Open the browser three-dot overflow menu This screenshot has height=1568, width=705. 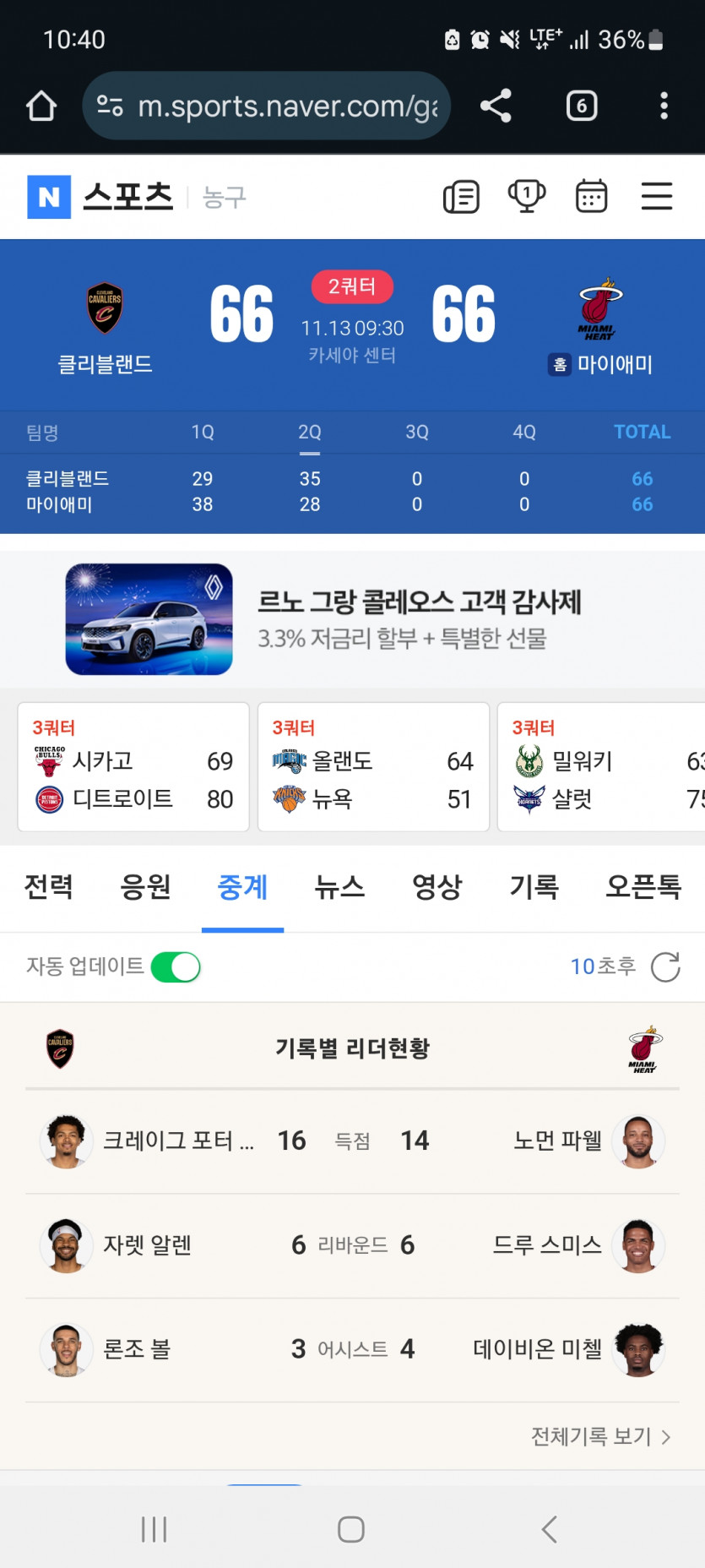click(664, 106)
